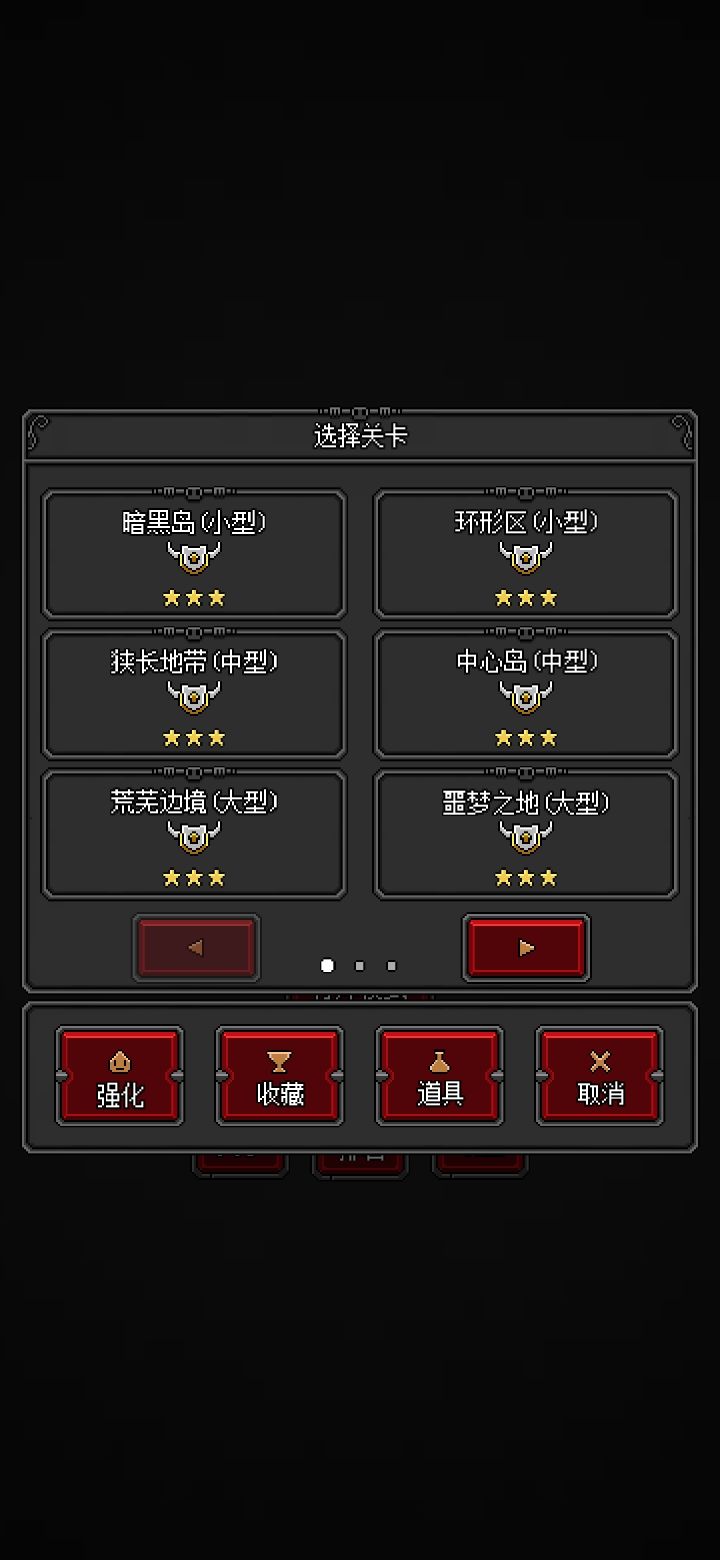Tap the left red arrow to go back
This screenshot has width=720, height=1560.
(196, 946)
